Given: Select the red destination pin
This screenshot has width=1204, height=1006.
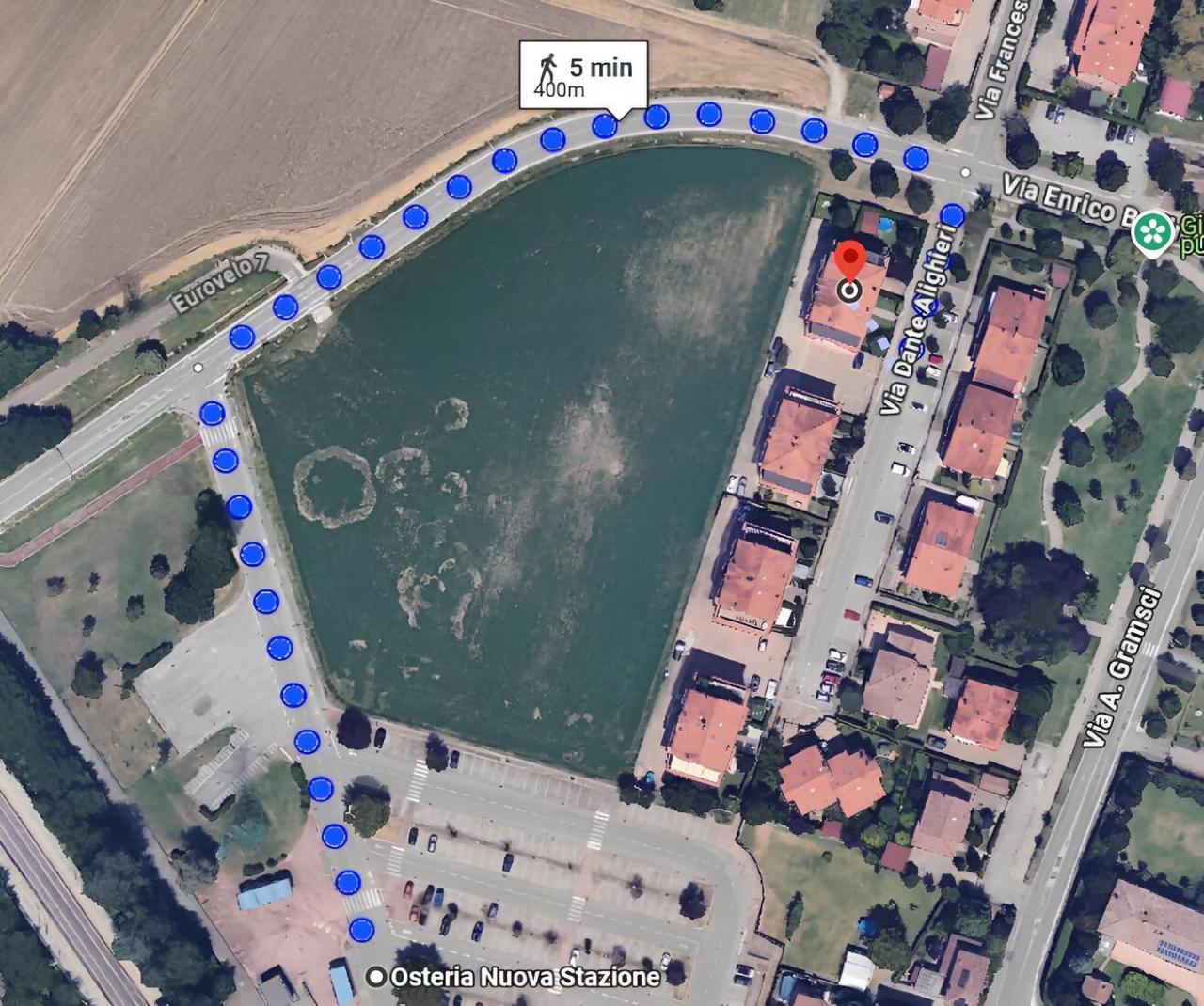Looking at the screenshot, I should click(850, 262).
